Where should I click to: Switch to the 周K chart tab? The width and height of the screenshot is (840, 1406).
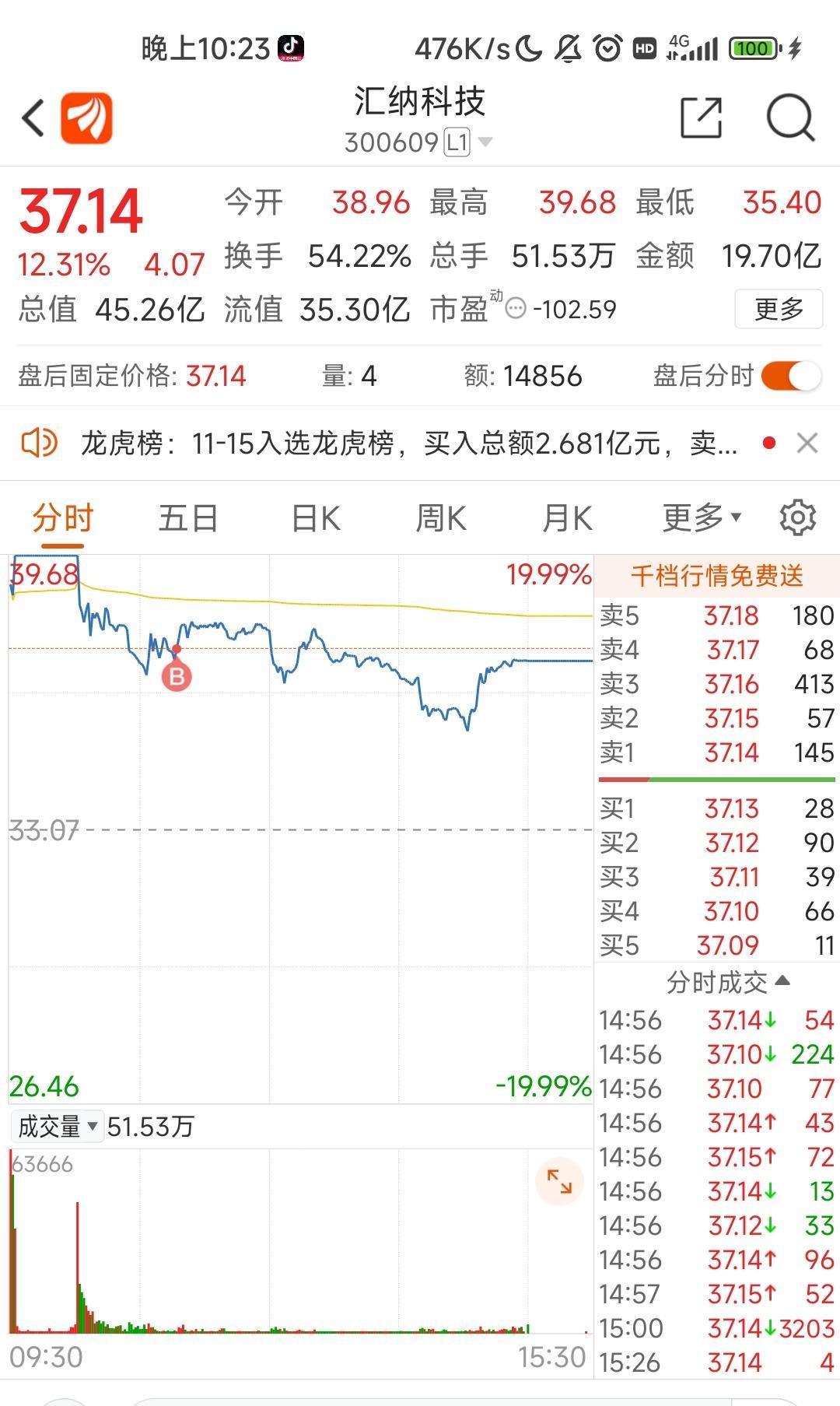(x=441, y=518)
